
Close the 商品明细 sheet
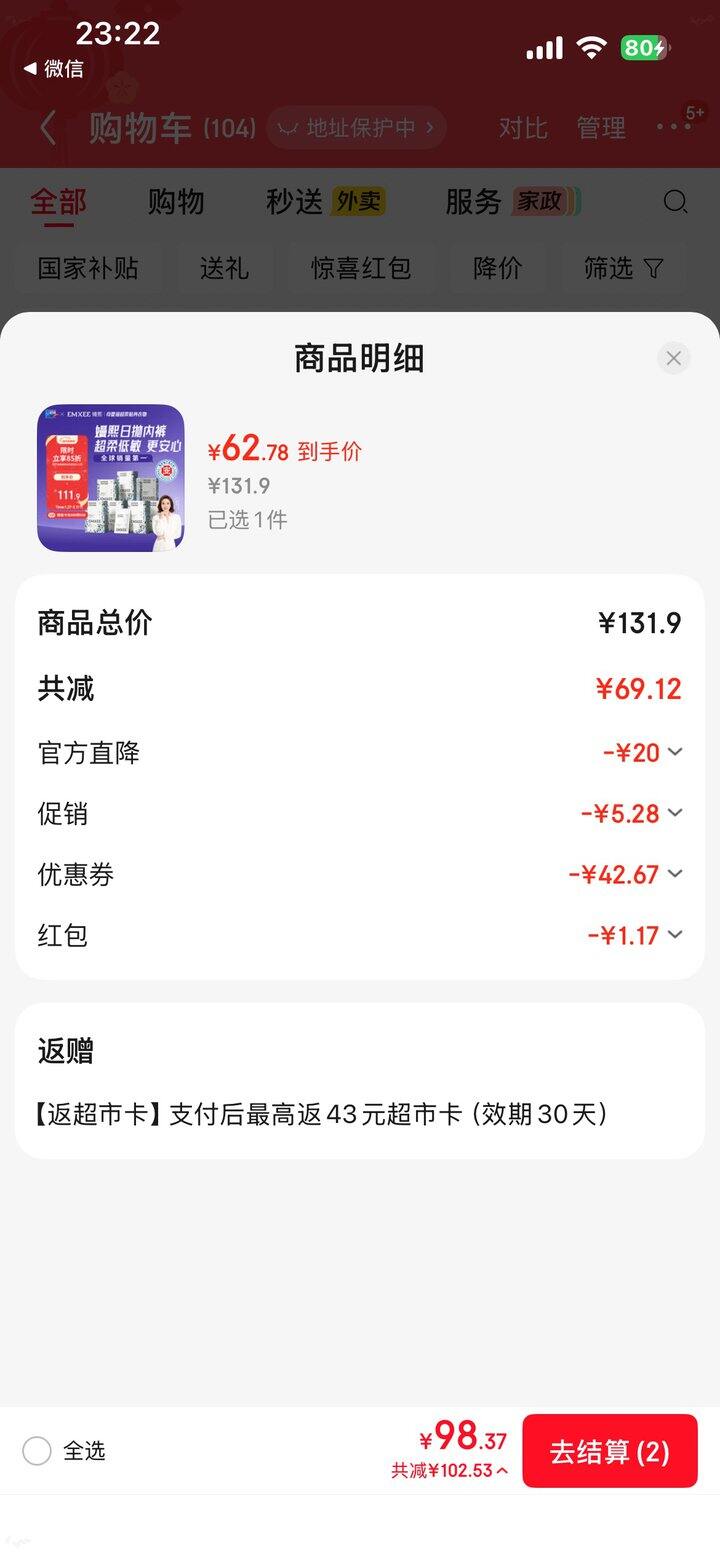pos(673,358)
